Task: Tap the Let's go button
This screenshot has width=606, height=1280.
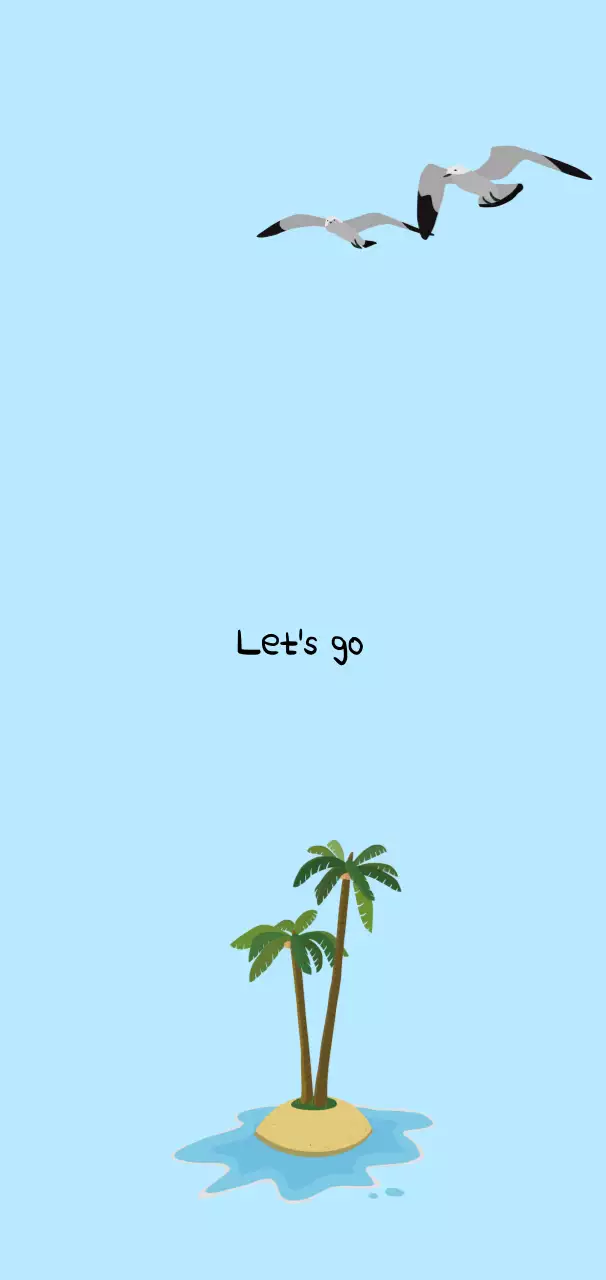Action: point(300,645)
